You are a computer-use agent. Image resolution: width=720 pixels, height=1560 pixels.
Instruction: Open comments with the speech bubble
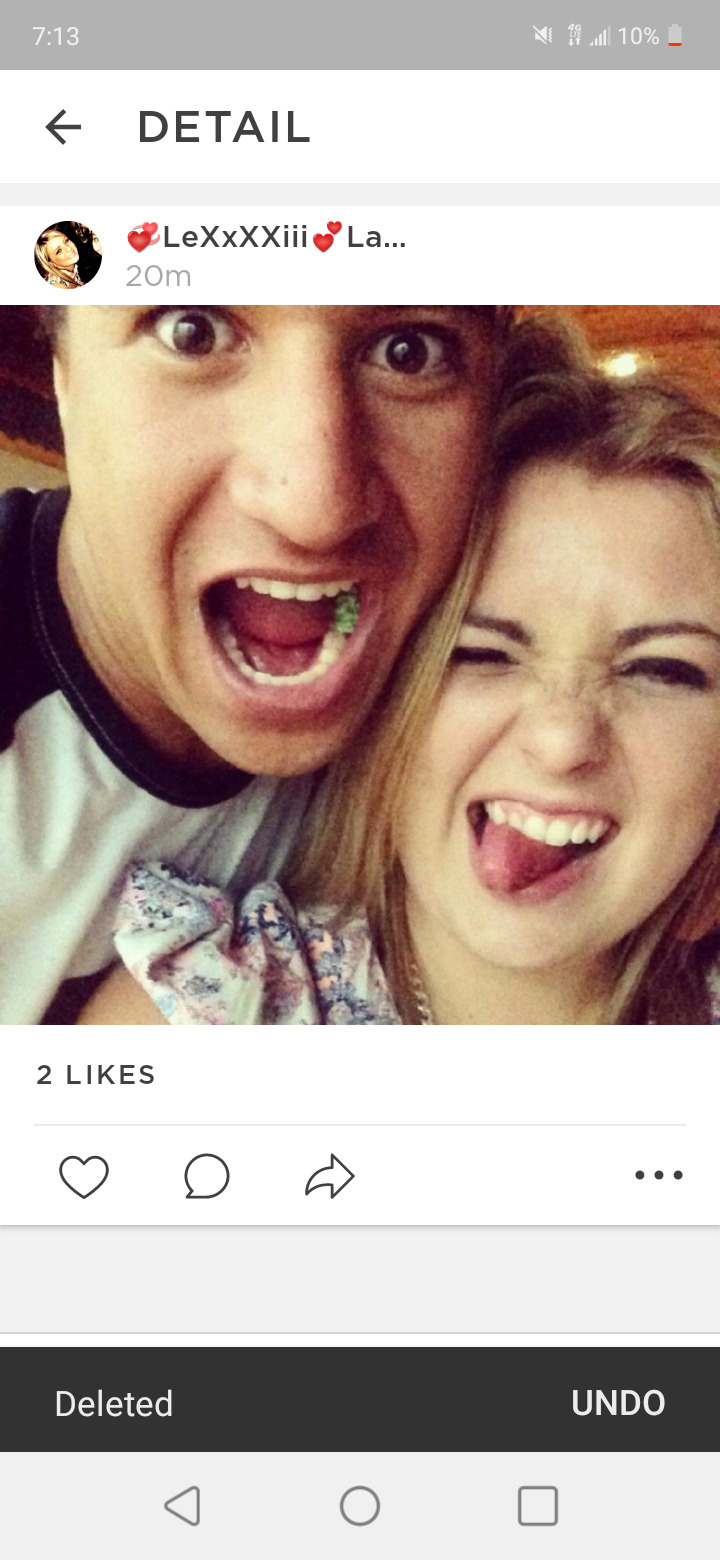207,1176
